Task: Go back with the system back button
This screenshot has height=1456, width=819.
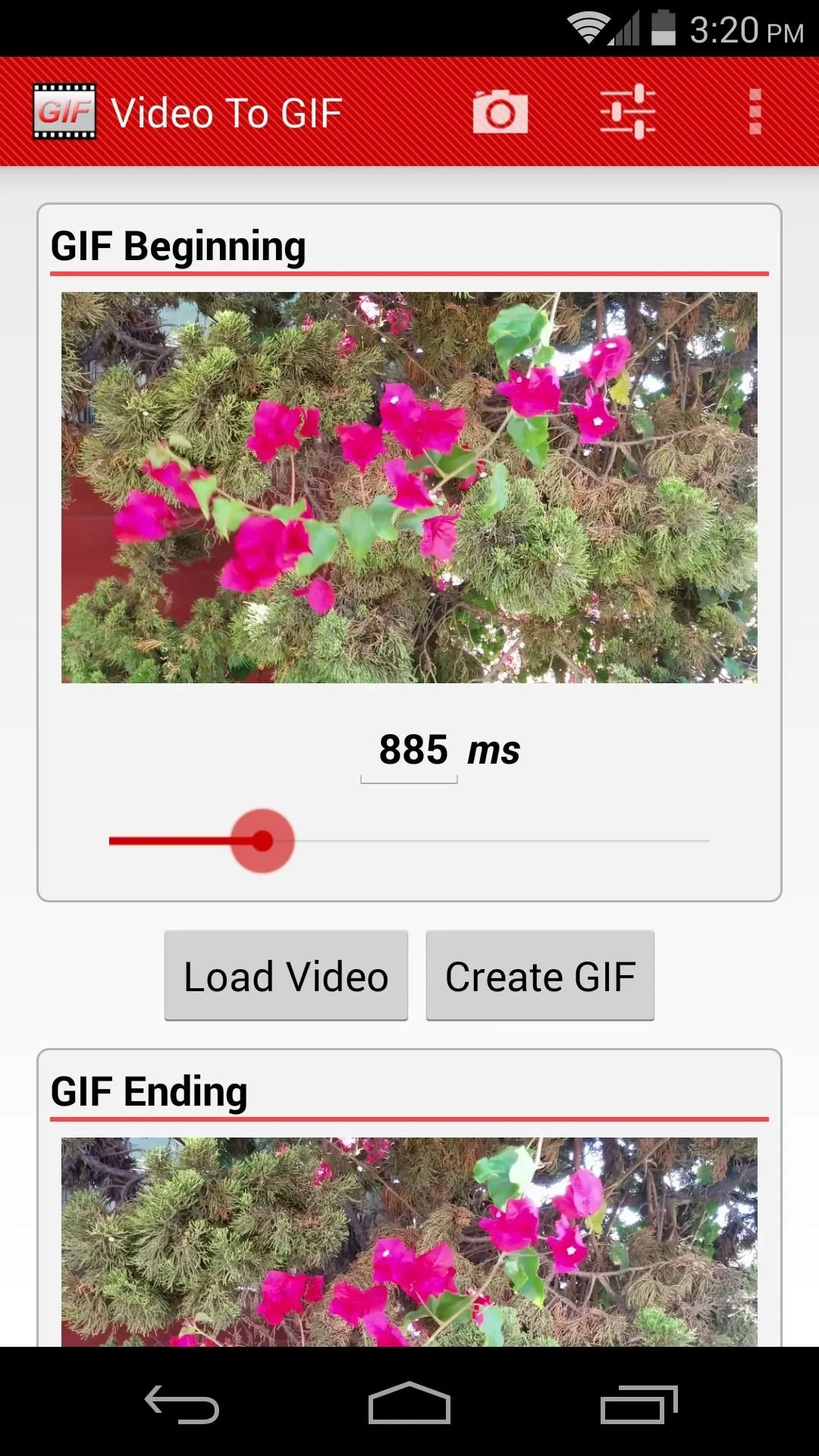Action: pyautogui.click(x=182, y=1404)
